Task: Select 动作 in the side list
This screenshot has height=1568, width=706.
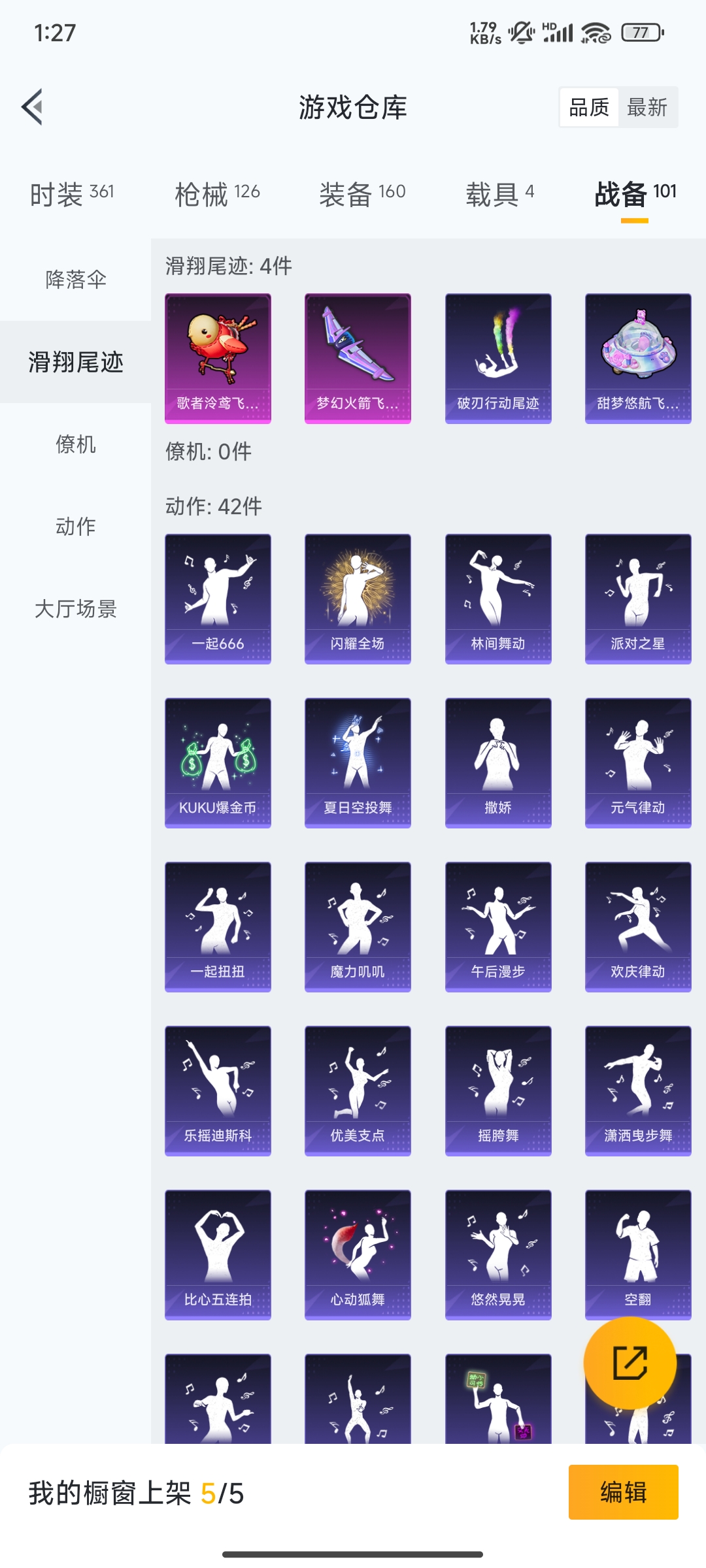Action: click(x=76, y=527)
